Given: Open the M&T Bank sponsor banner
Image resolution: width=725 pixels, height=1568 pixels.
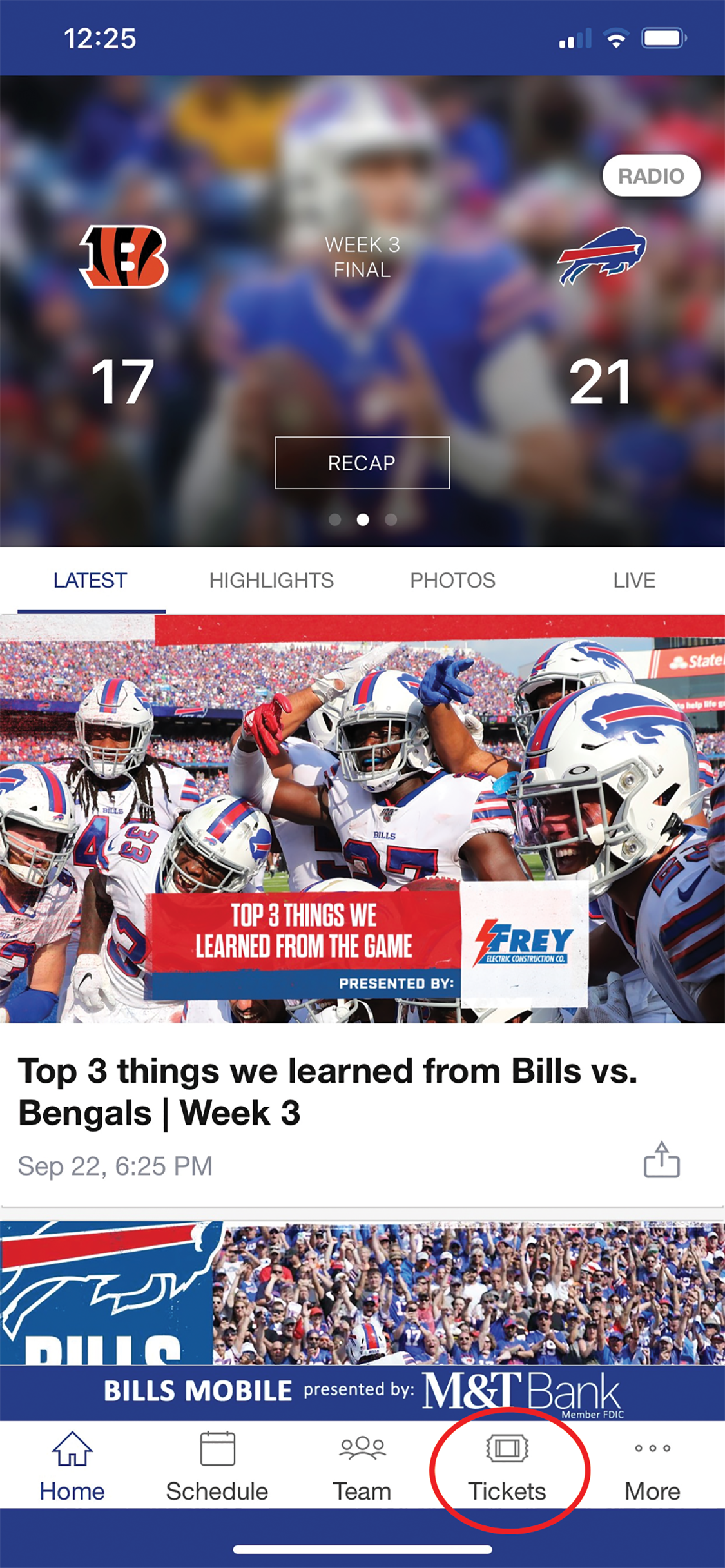Looking at the screenshot, I should click(362, 1391).
